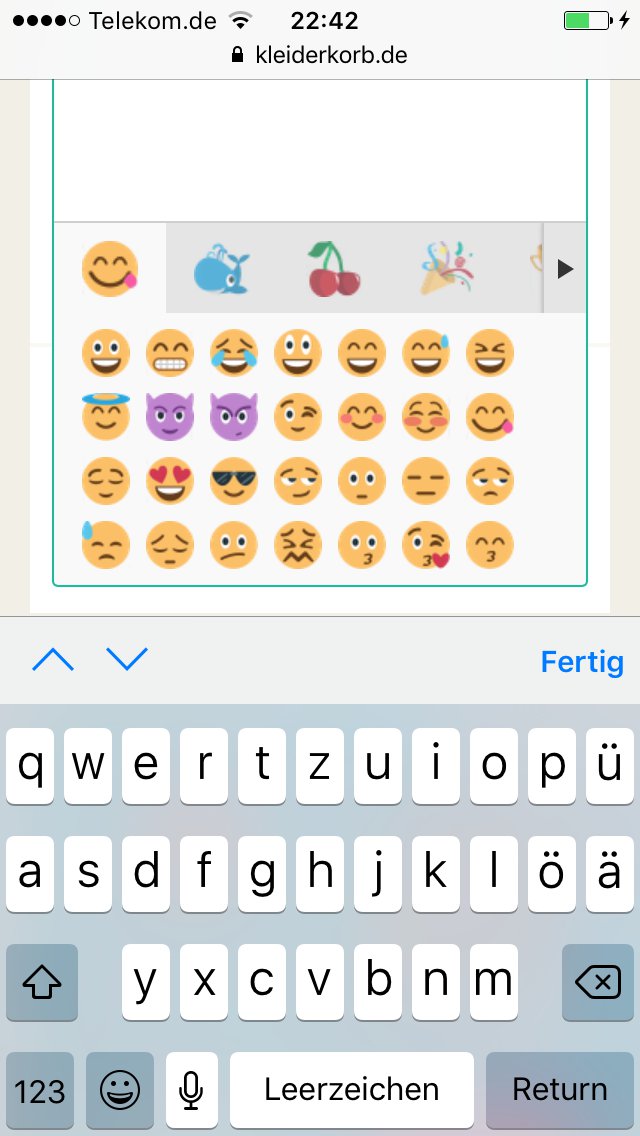Switch to the whale animals emoji category
The width and height of the screenshot is (640, 1136).
coord(221,269)
